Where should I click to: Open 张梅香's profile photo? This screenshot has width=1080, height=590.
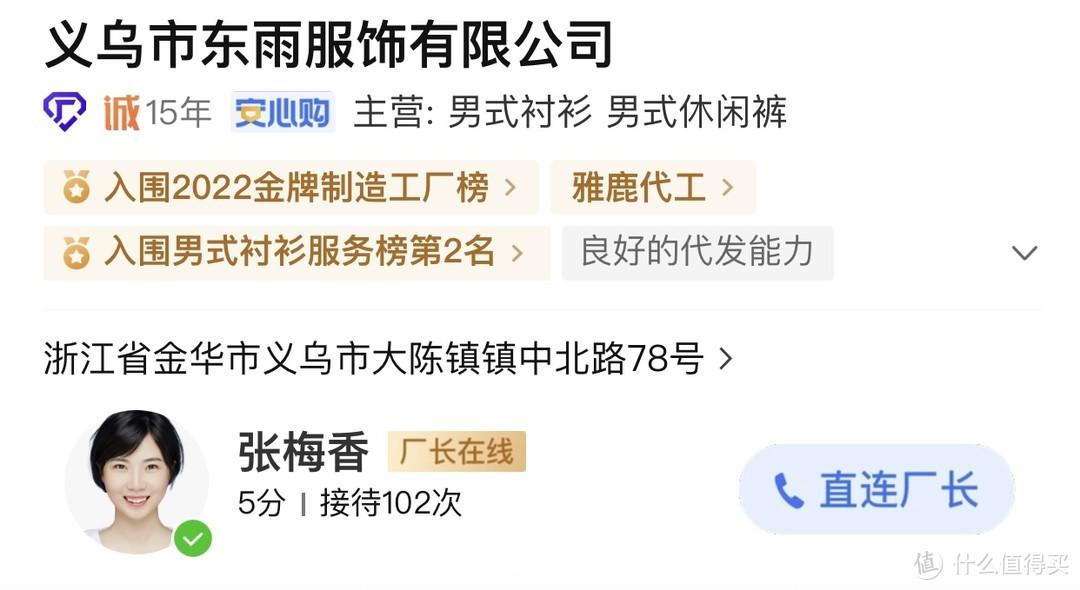(136, 478)
